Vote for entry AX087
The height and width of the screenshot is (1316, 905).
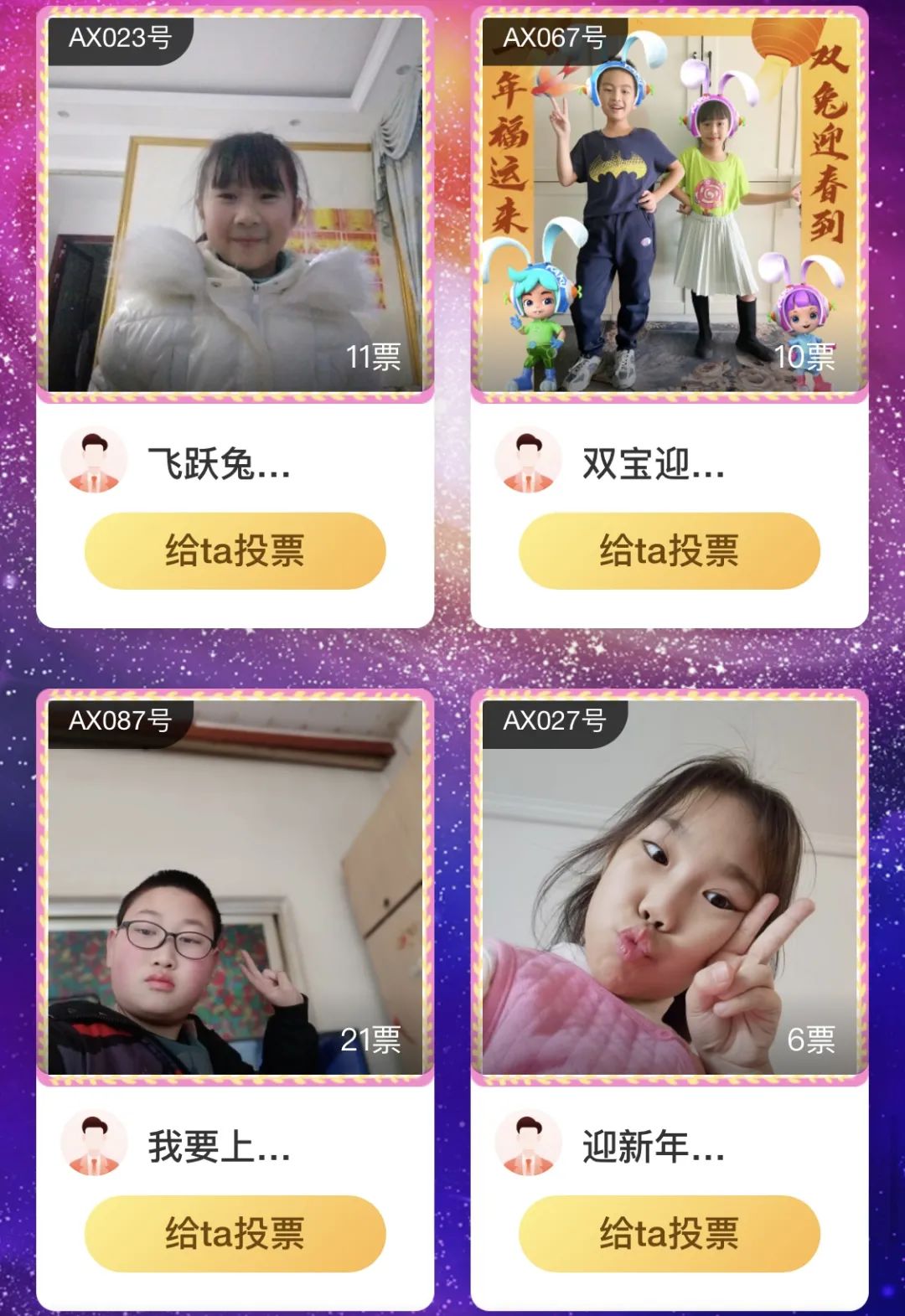[x=235, y=1233]
